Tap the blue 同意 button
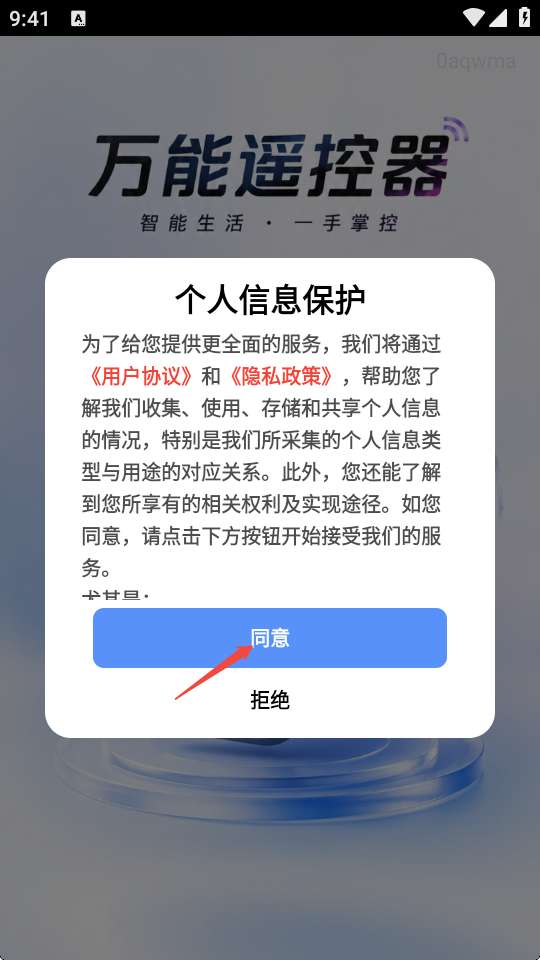 [270, 637]
